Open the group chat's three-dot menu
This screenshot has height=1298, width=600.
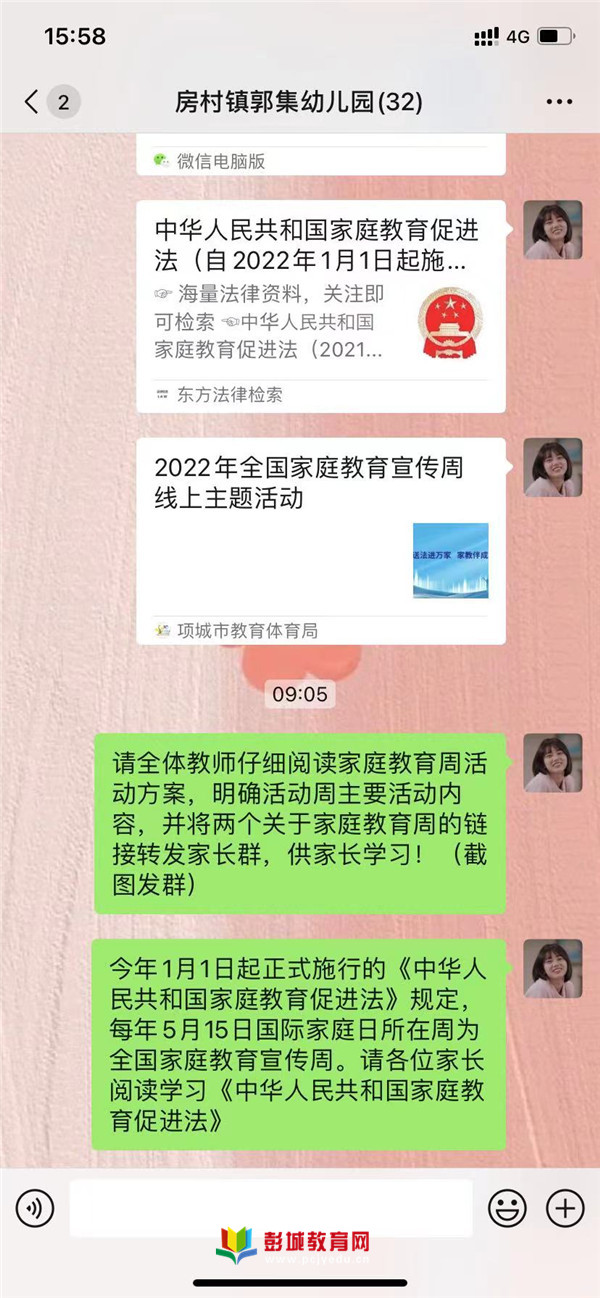point(558,102)
